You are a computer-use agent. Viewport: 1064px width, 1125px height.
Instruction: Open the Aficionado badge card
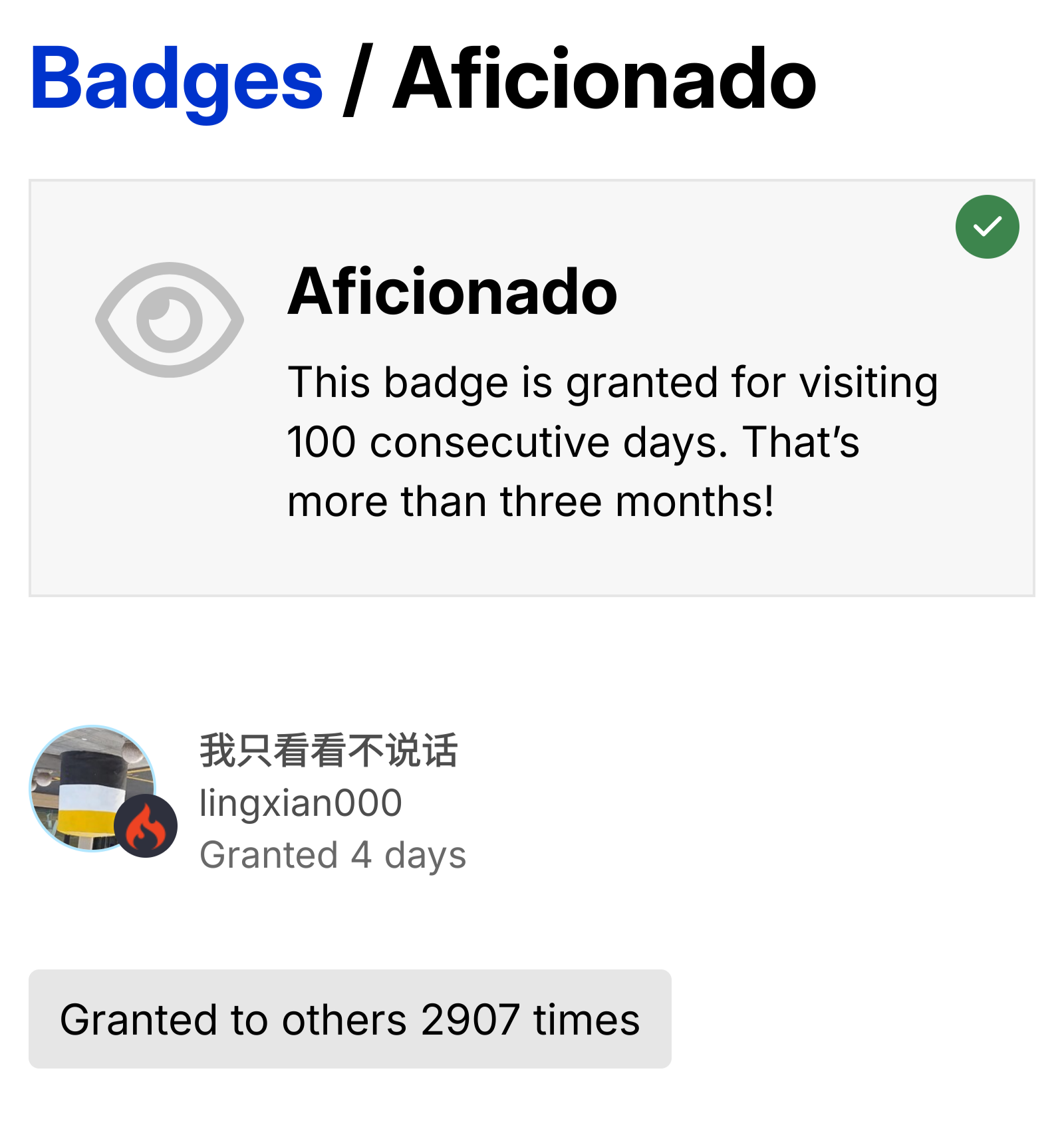point(531,388)
